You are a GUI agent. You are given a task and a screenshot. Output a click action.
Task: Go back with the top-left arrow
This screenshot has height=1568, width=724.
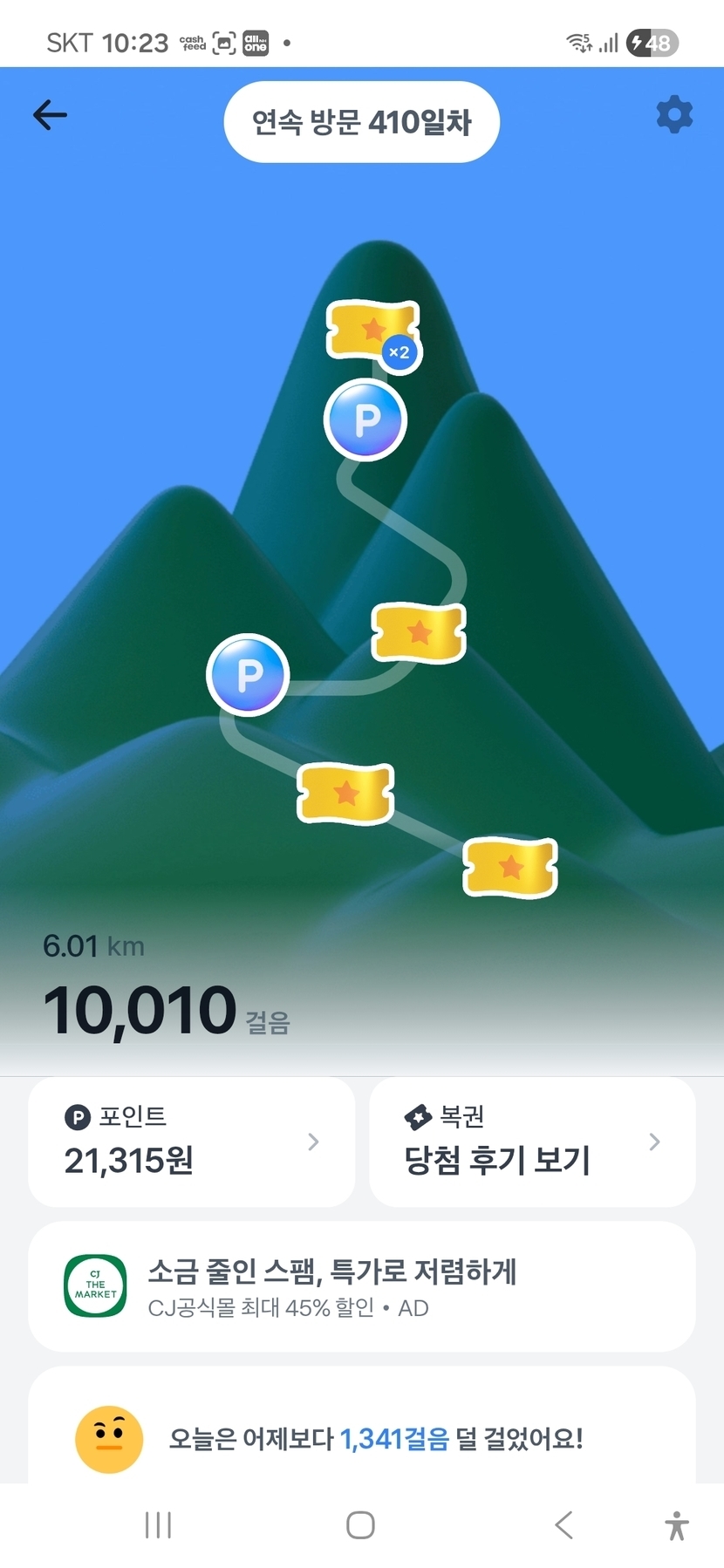pyautogui.click(x=50, y=115)
